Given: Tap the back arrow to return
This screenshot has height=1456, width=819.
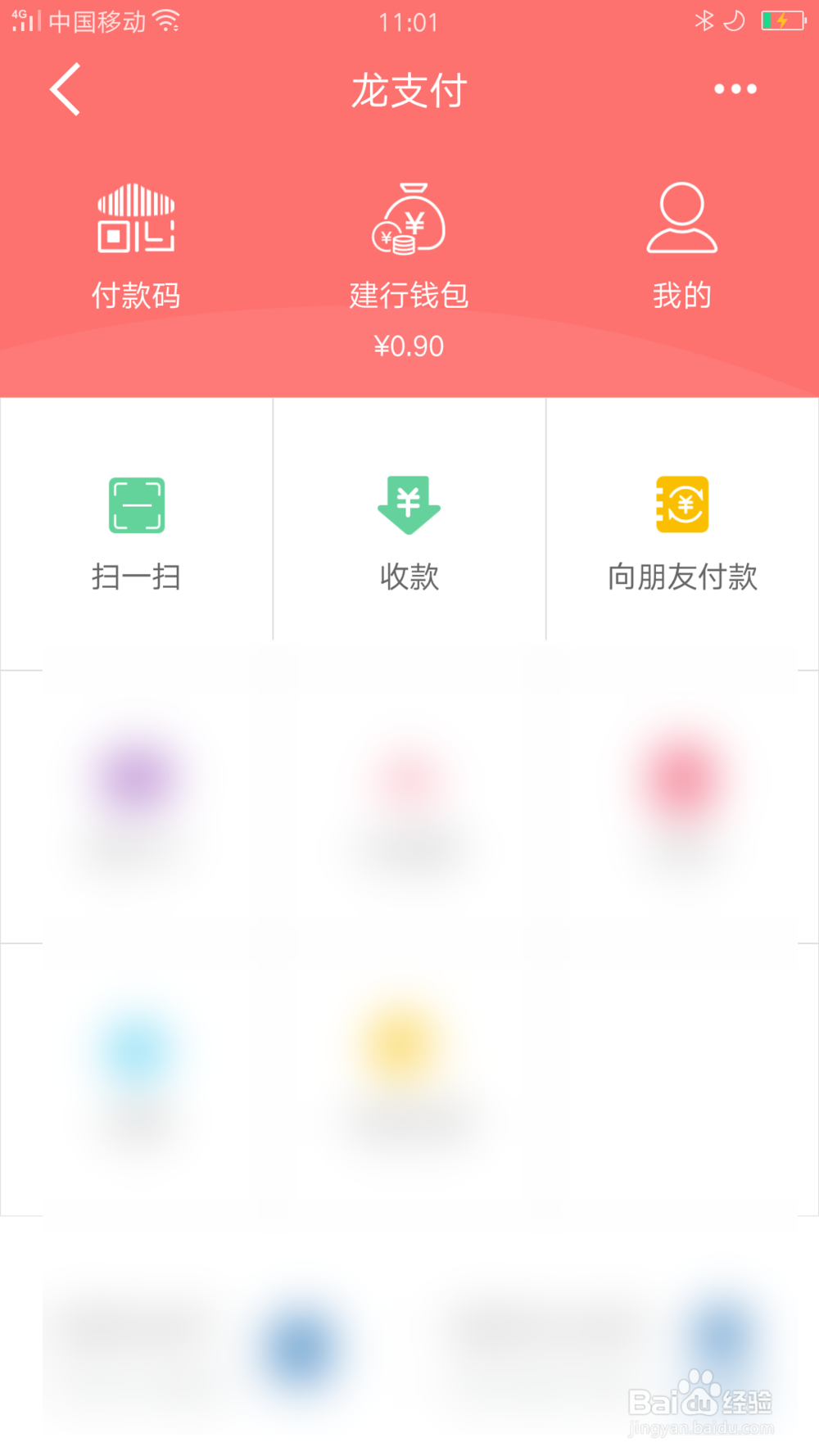Looking at the screenshot, I should [x=64, y=90].
